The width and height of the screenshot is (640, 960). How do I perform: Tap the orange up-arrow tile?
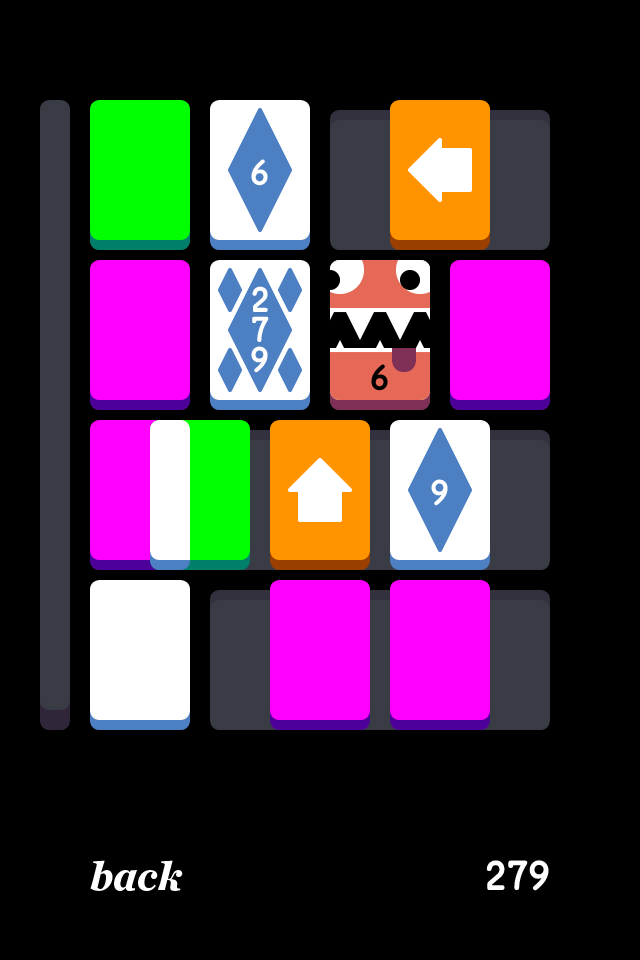320,490
